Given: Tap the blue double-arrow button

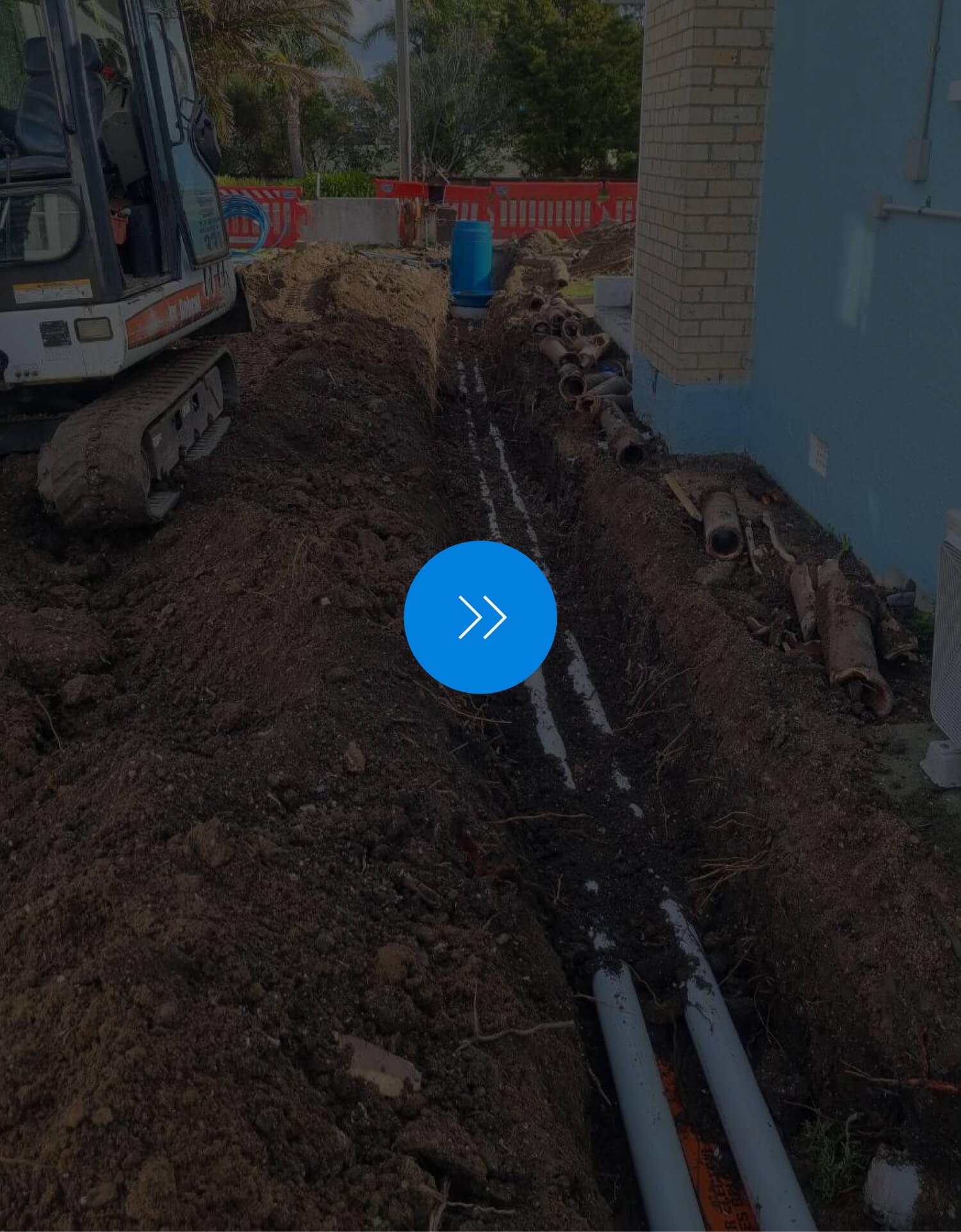Looking at the screenshot, I should [480, 617].
